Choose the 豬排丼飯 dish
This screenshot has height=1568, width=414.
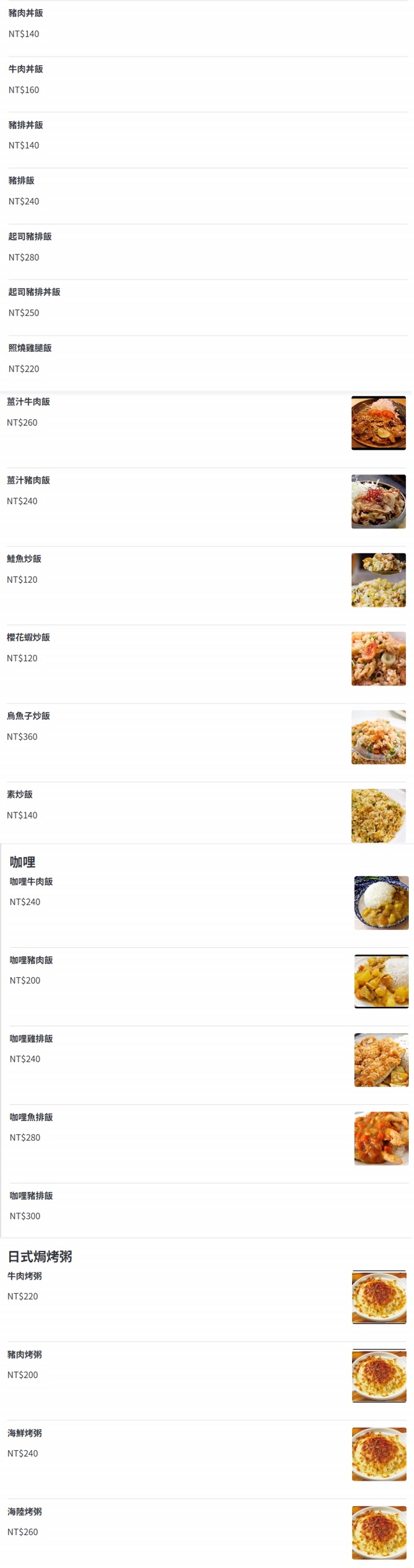coord(26,125)
